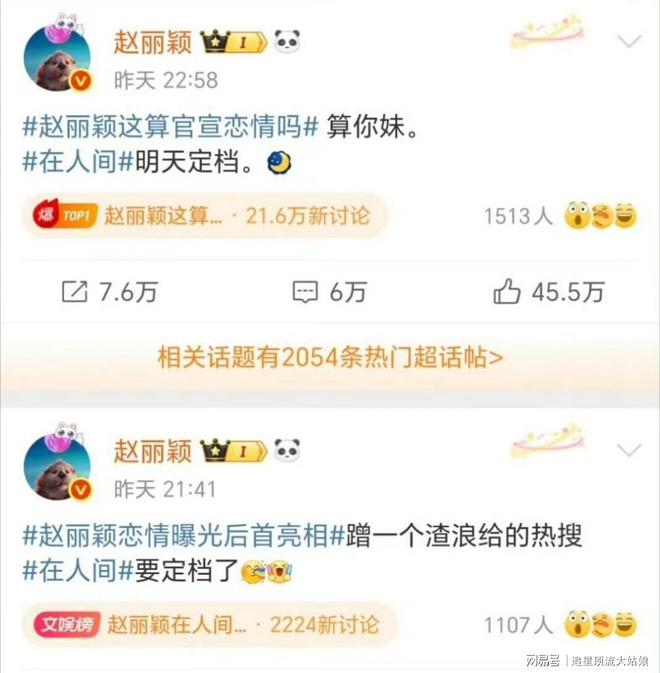Open 赵丽颖's avatar on the 22:58 post
This screenshot has width=660, height=673.
[57, 59]
